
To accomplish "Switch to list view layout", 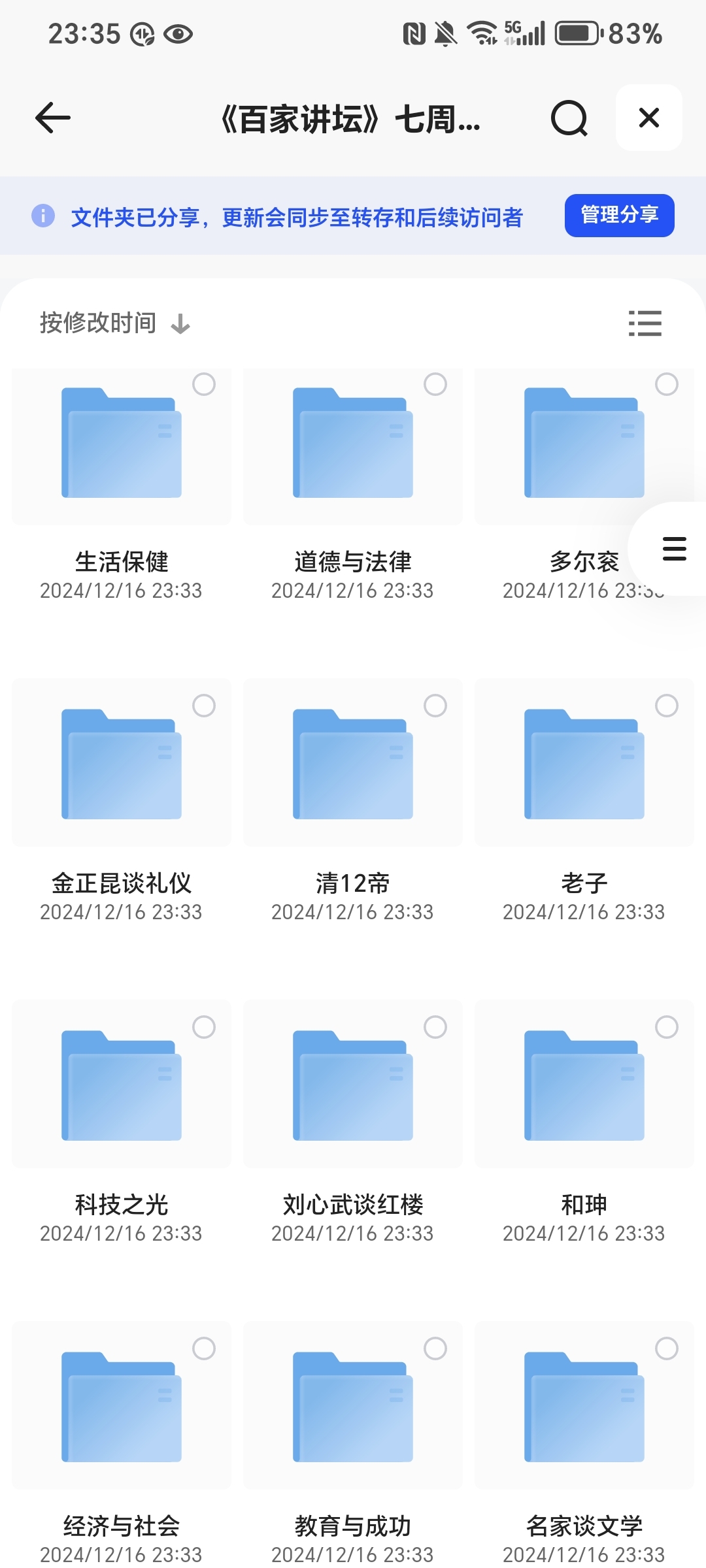I will (x=645, y=323).
